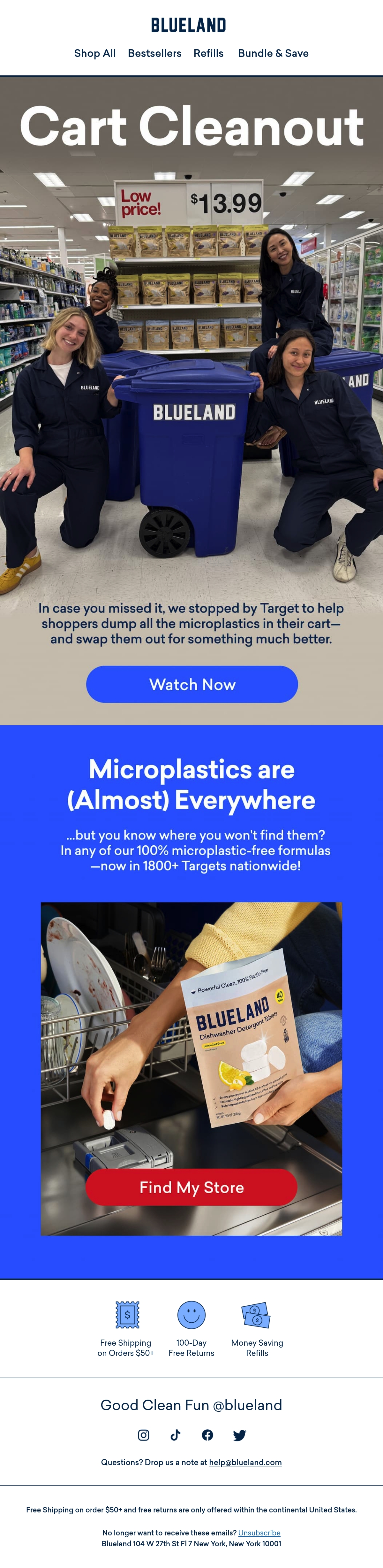383x1568 pixels.
Task: Email help@blueland.com
Action: coord(246,1462)
